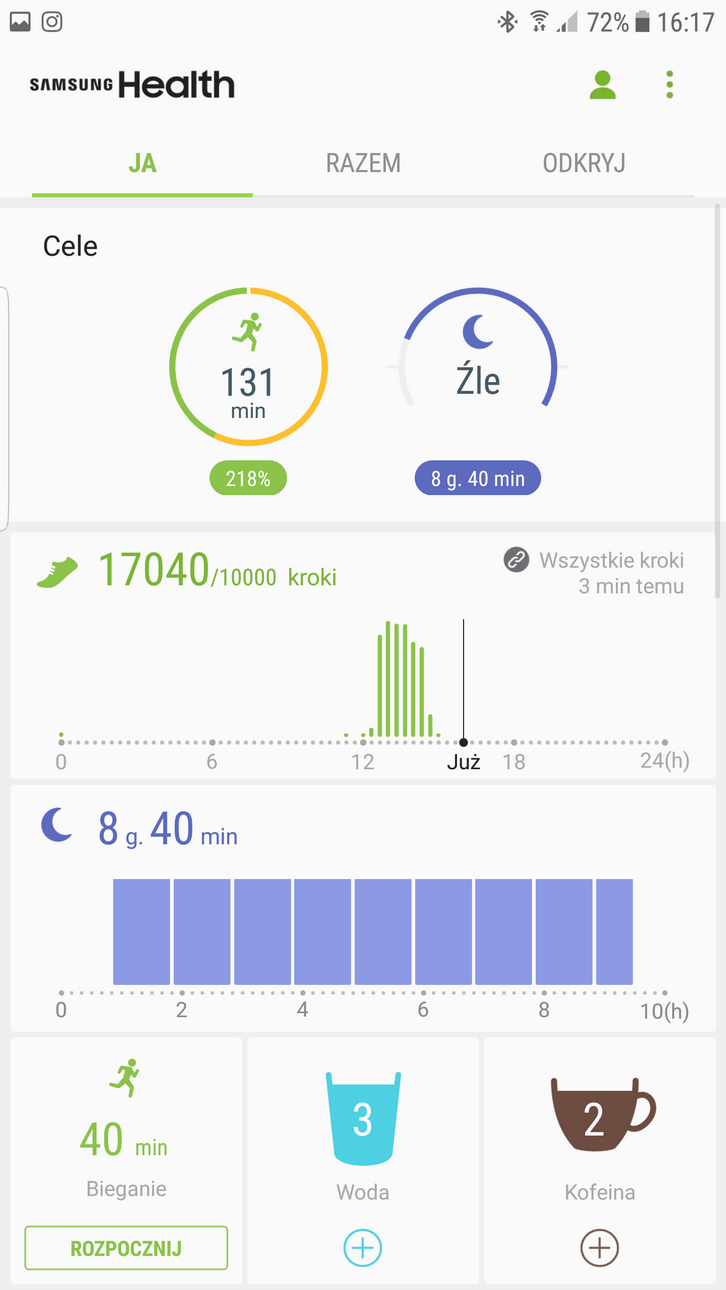Add a cup of Kofeina
This screenshot has width=726, height=1290.
click(x=599, y=1248)
